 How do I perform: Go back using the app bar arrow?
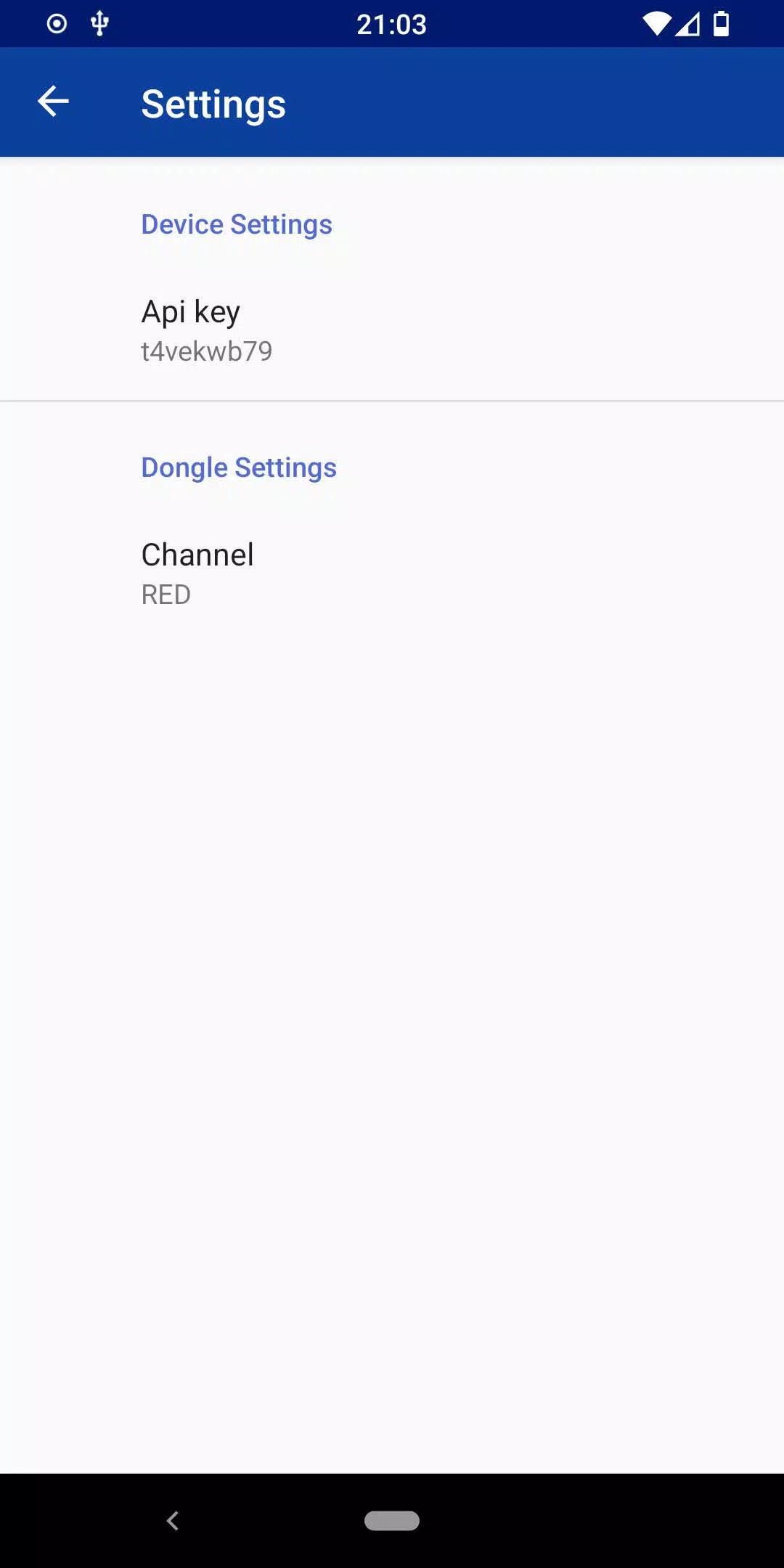tap(53, 102)
